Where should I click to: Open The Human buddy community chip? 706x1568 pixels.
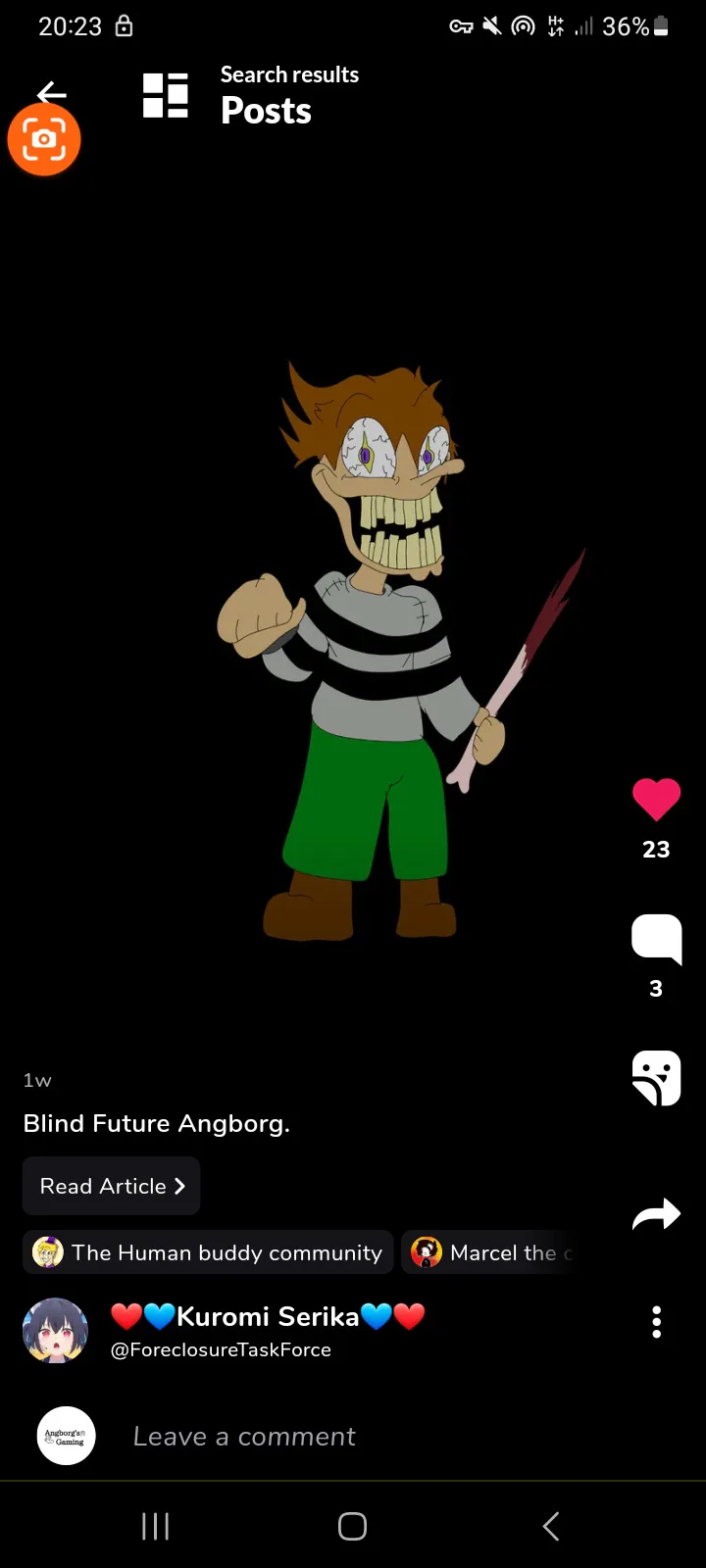208,1252
